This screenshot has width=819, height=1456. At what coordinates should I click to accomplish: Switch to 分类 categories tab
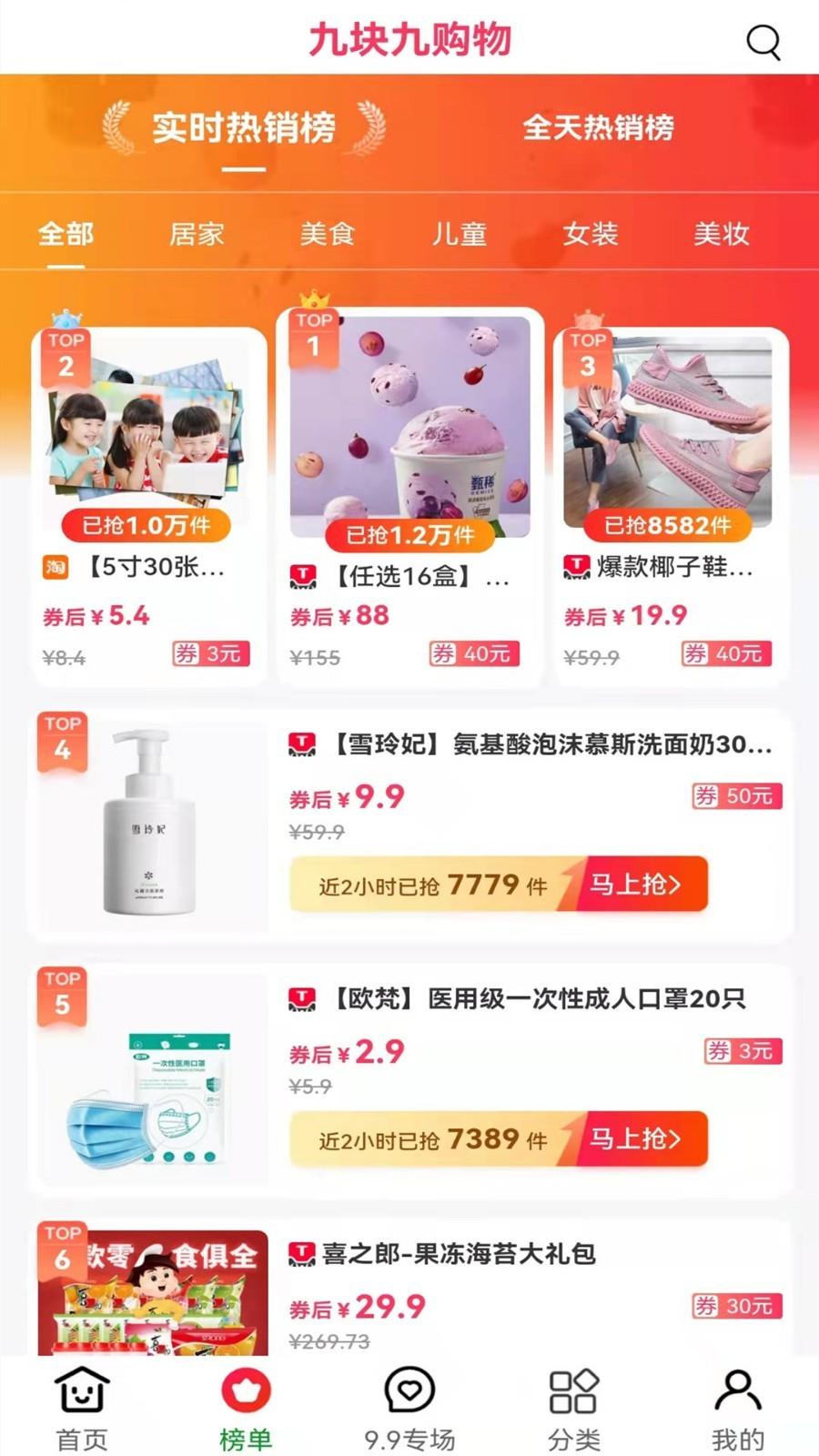(x=573, y=1410)
